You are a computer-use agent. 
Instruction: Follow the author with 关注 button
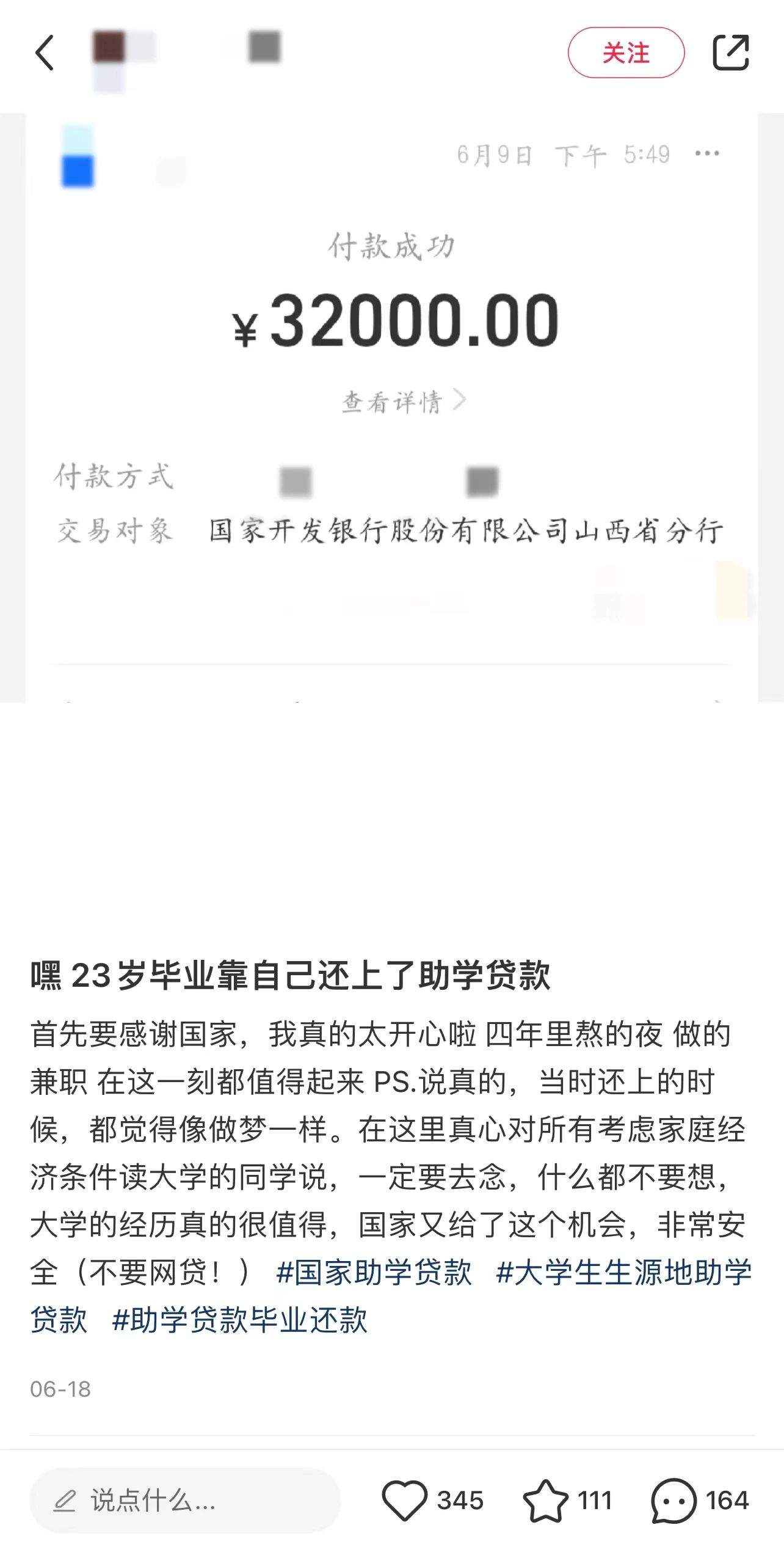[626, 53]
